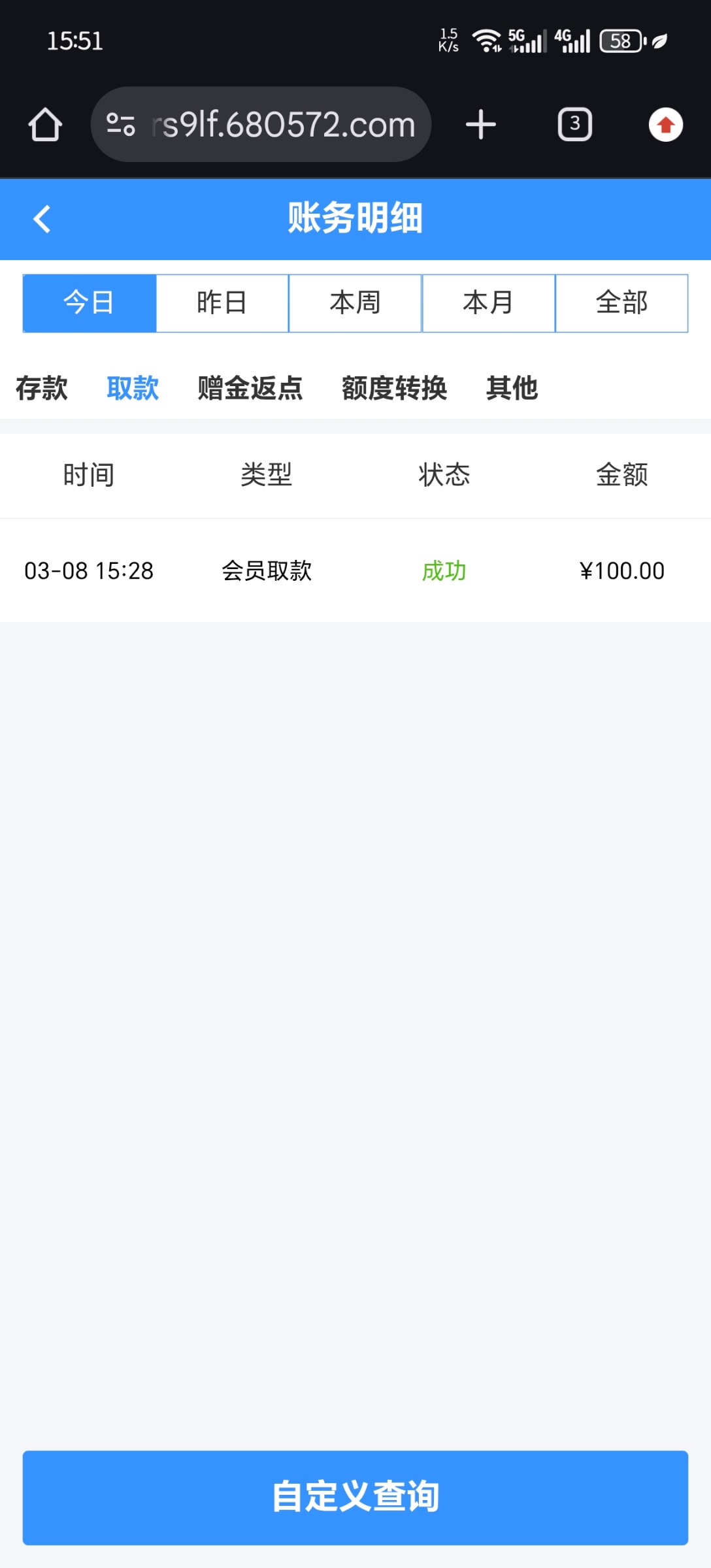View the open tabs switcher
This screenshot has height=1568, width=711.
575,125
